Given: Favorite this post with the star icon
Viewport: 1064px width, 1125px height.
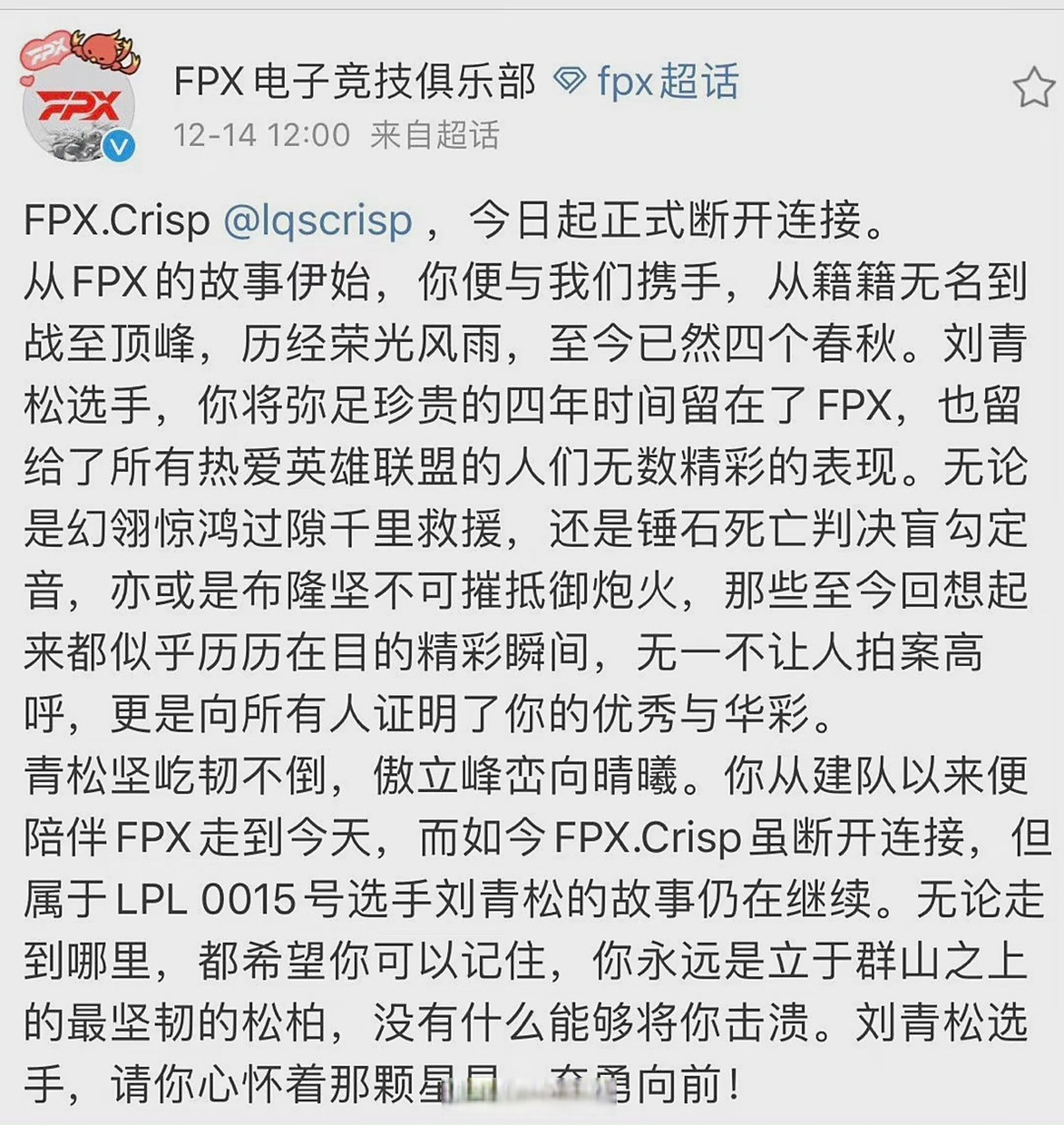Looking at the screenshot, I should (1033, 89).
